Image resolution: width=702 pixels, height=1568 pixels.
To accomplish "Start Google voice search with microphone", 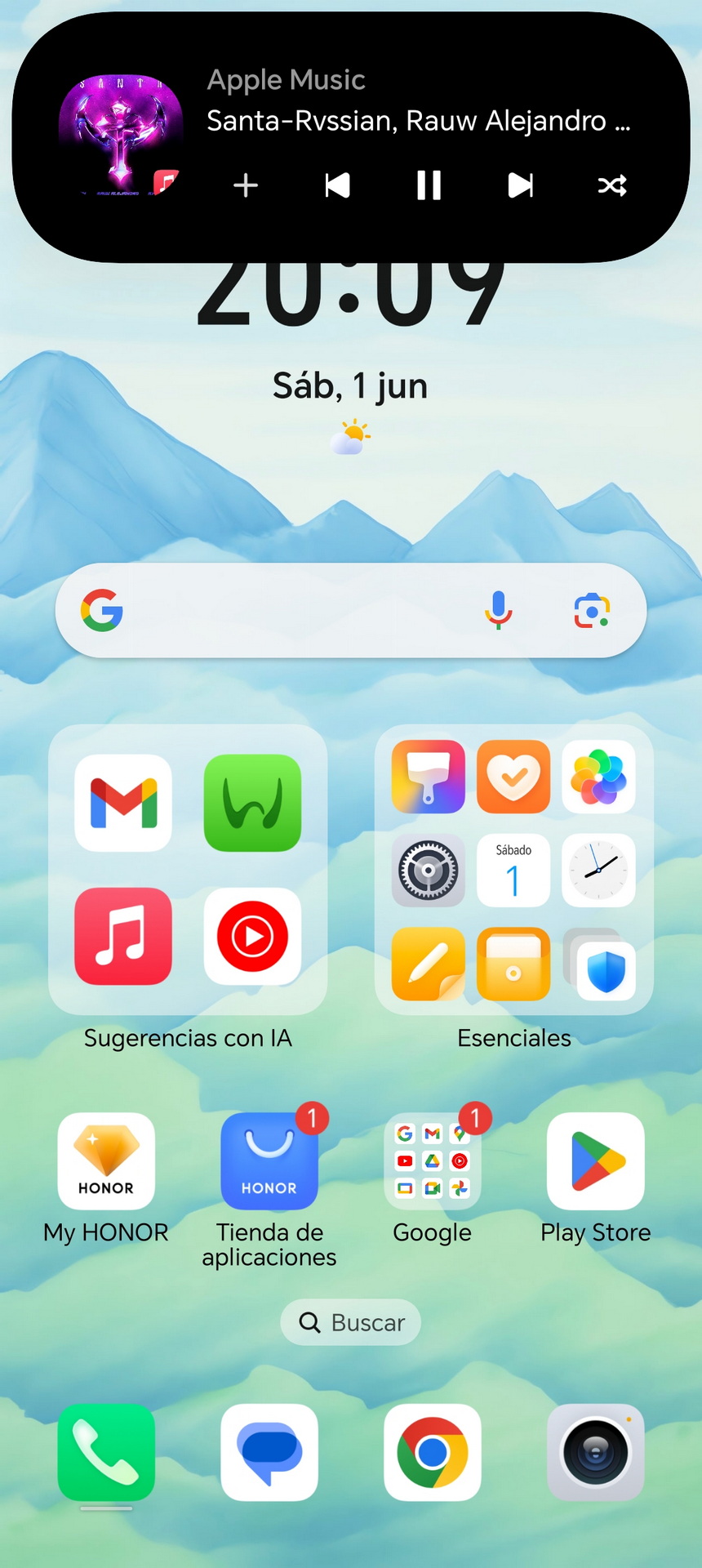I will pos(498,610).
